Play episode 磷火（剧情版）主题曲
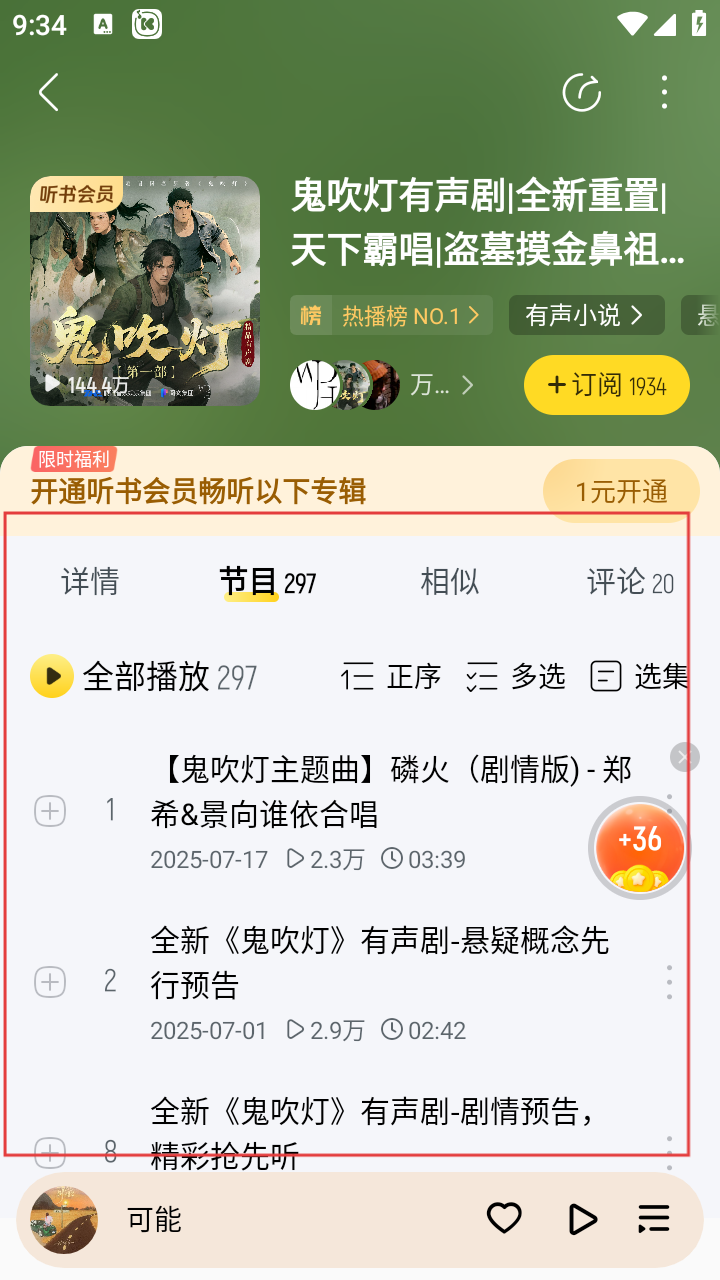Screen dimensions: 720x1280 tap(390, 791)
